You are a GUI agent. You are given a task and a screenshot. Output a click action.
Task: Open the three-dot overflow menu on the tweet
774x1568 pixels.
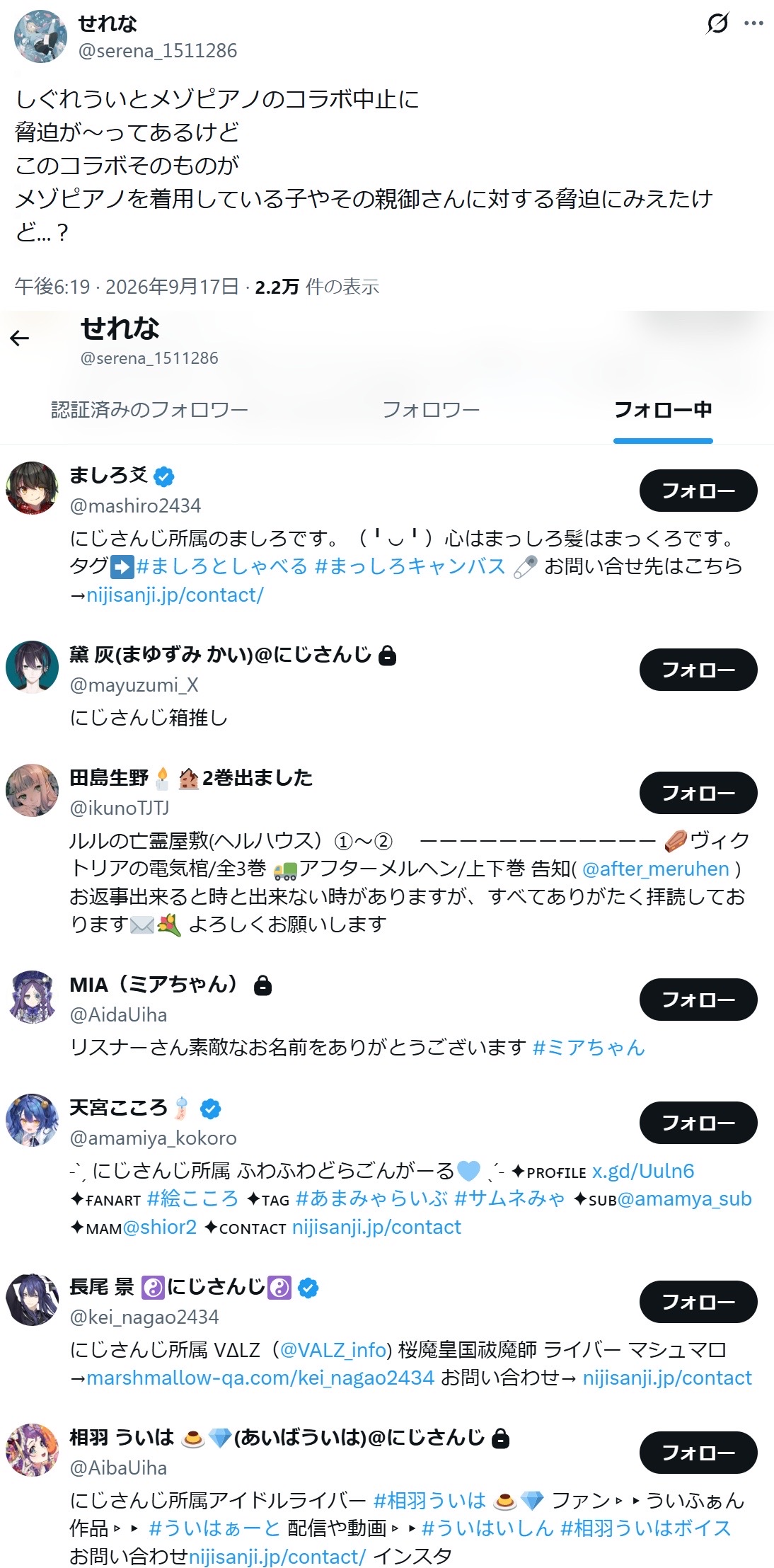click(x=753, y=23)
